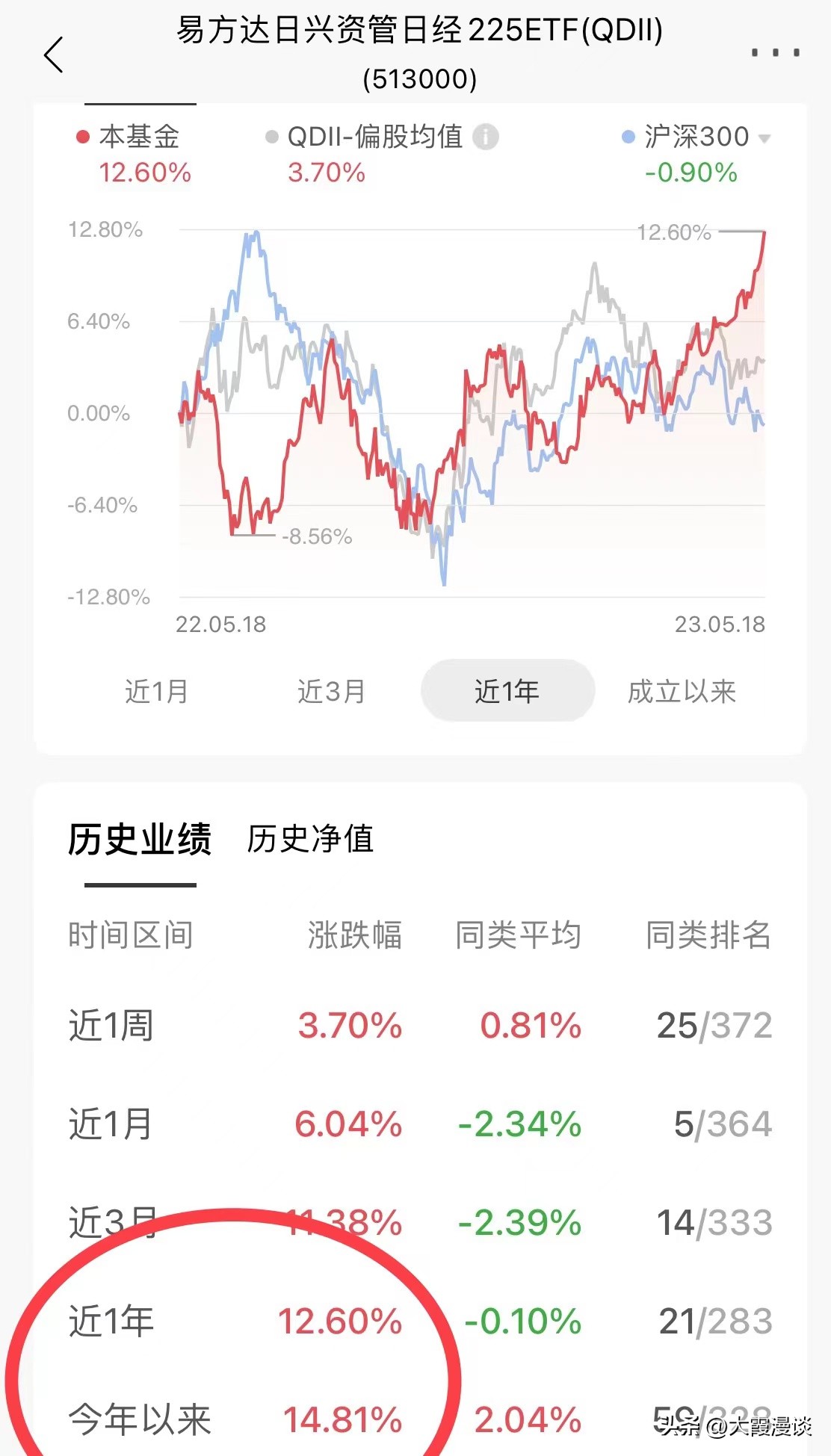Tap the info icon beside QDII-偏股均值
Screen dimensions: 831x1456
tap(486, 137)
